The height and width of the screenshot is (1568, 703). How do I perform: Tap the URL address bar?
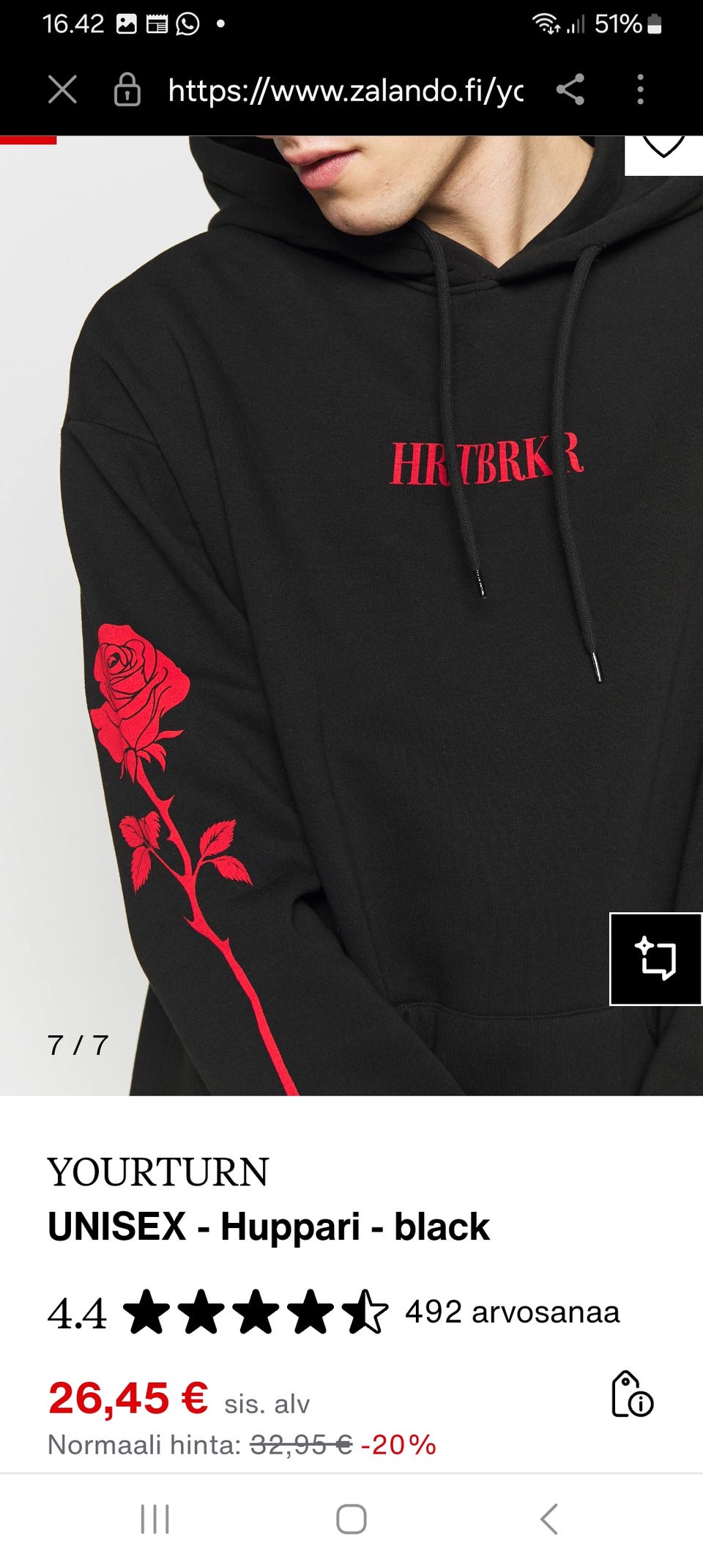coord(346,90)
